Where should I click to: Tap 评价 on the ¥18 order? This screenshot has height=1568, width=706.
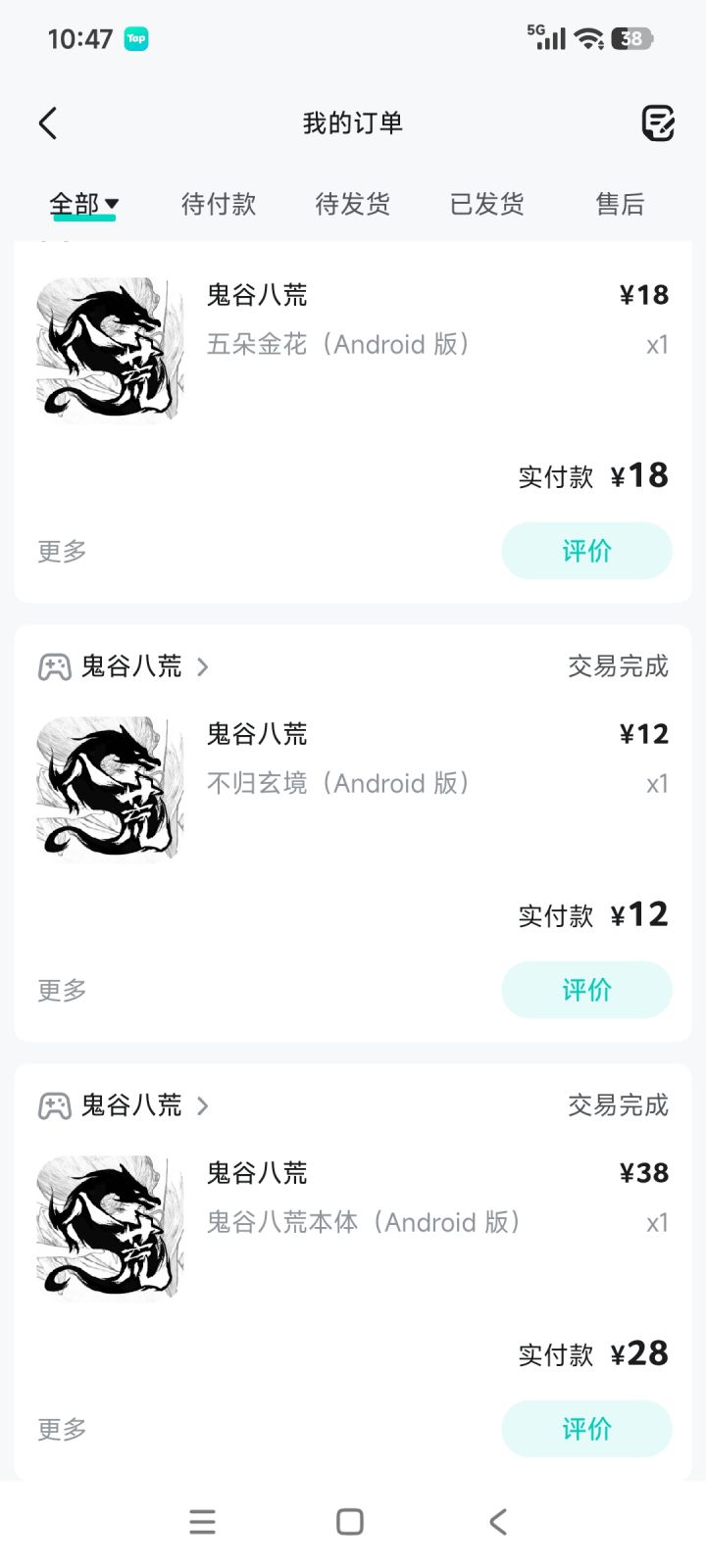tap(586, 551)
